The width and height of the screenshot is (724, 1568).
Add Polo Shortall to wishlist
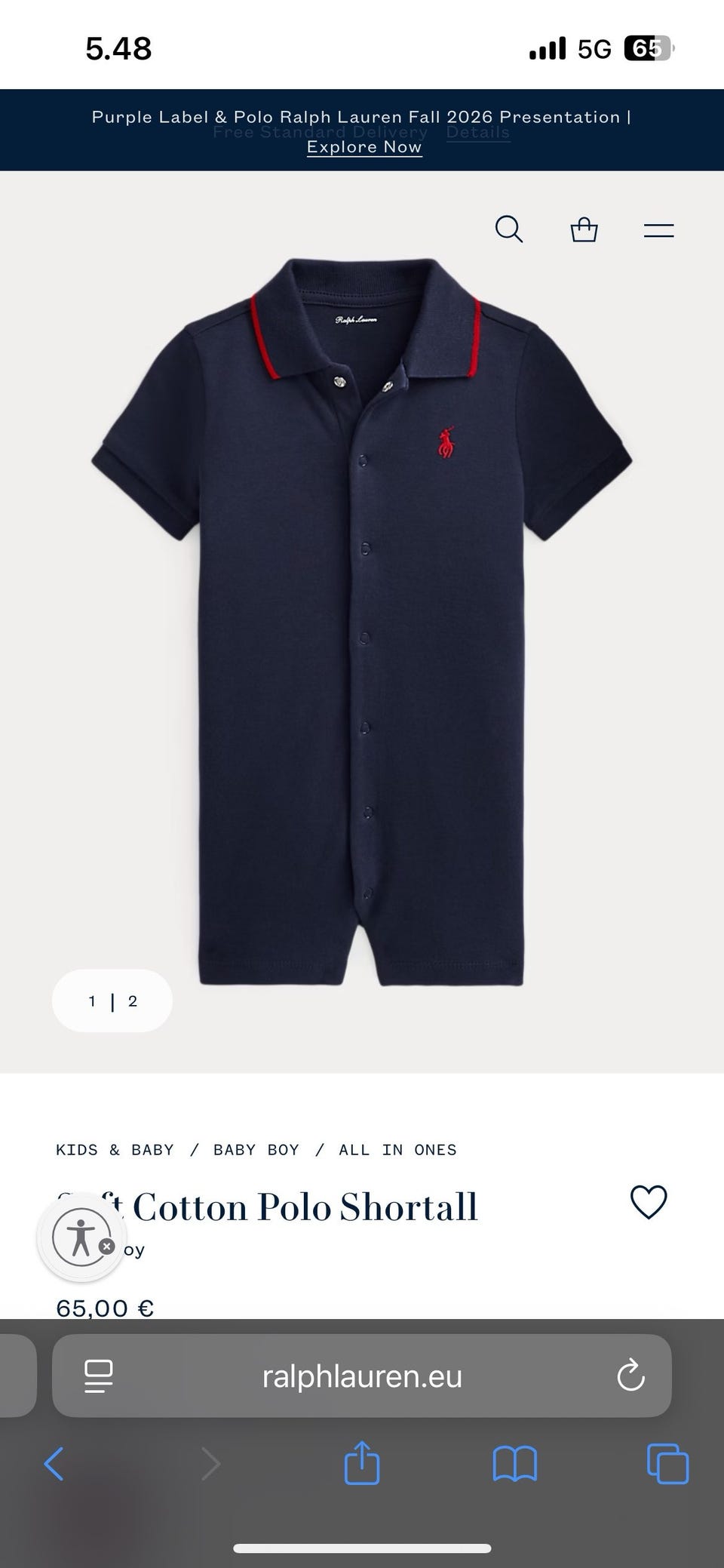click(x=649, y=1202)
